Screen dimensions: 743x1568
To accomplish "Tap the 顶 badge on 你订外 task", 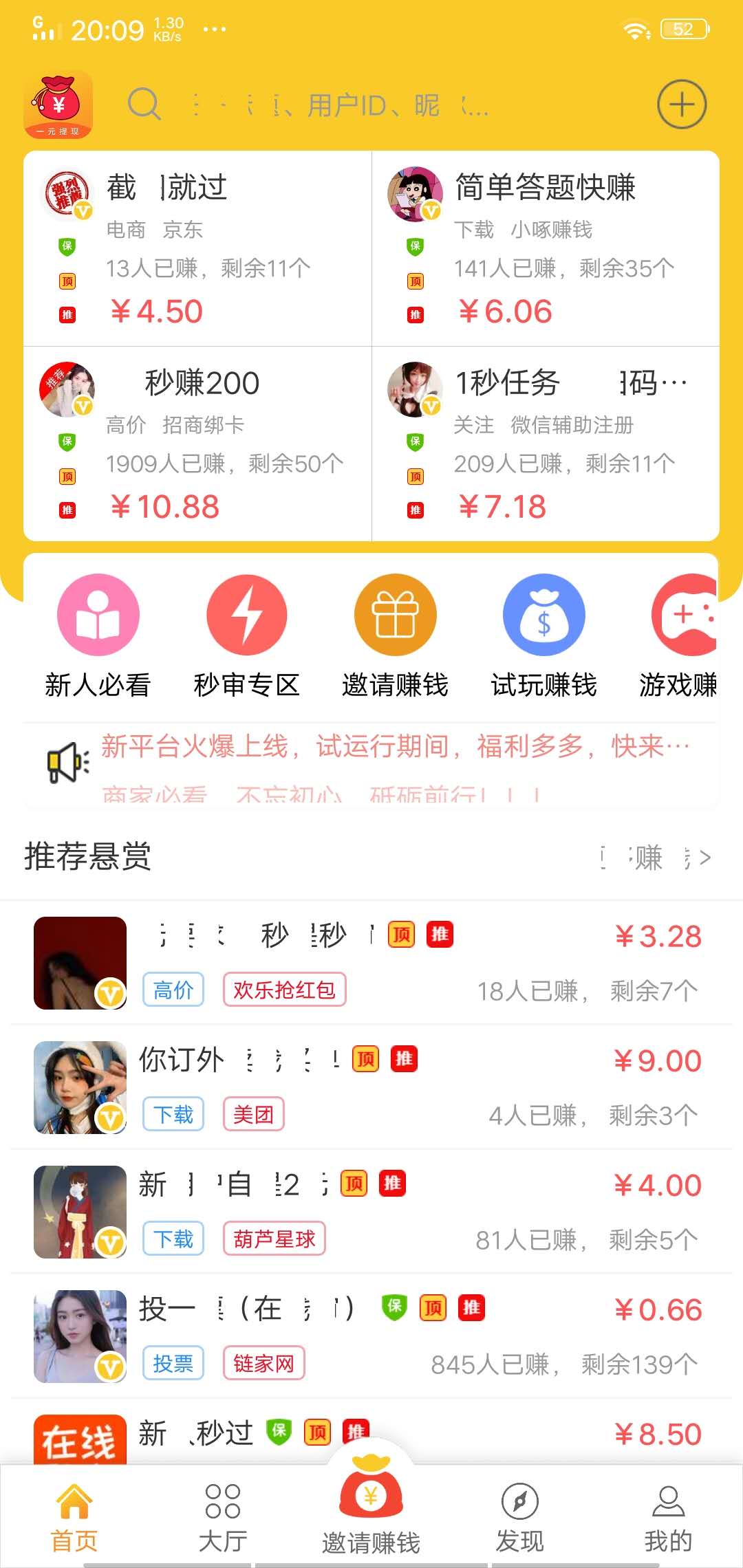I will tap(366, 1060).
